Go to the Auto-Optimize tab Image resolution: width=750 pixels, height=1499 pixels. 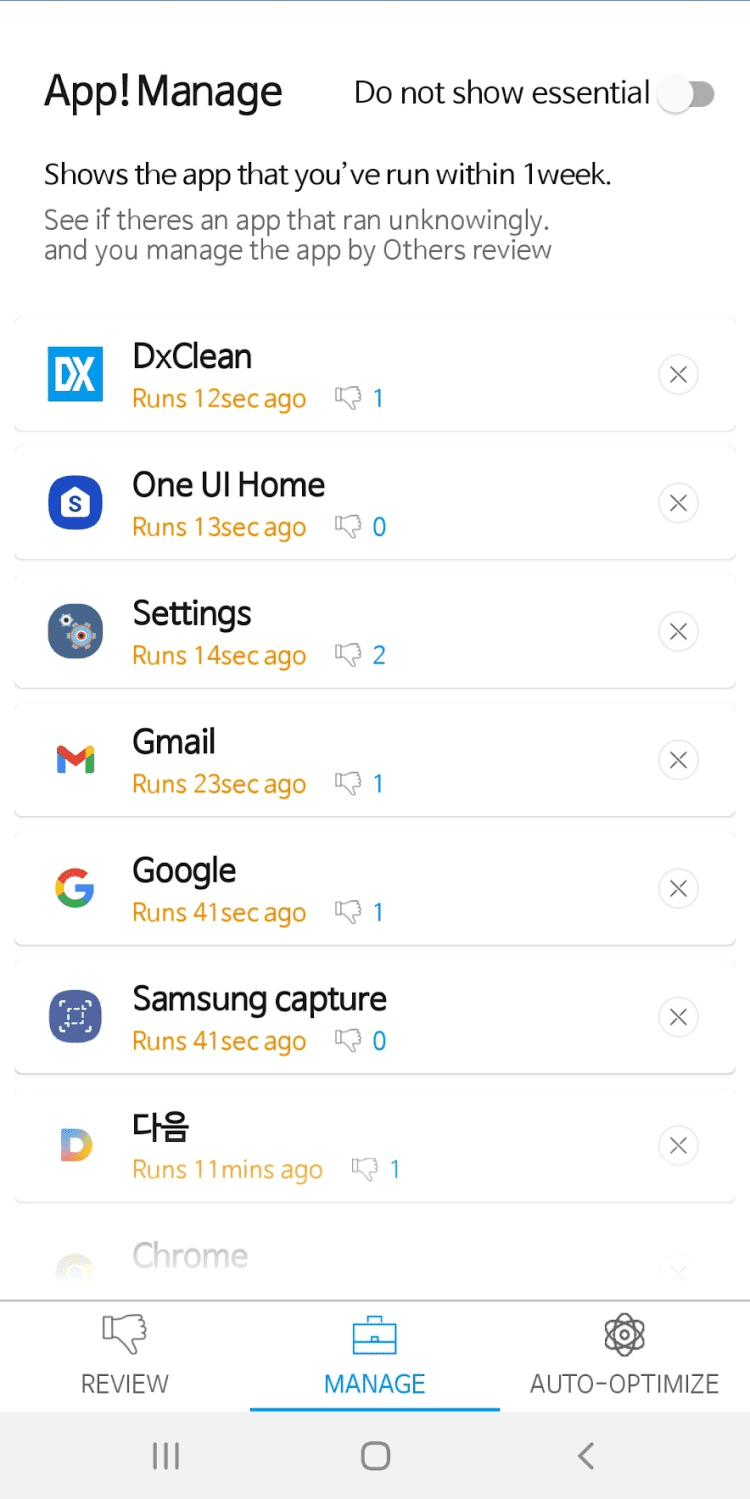pos(624,1356)
